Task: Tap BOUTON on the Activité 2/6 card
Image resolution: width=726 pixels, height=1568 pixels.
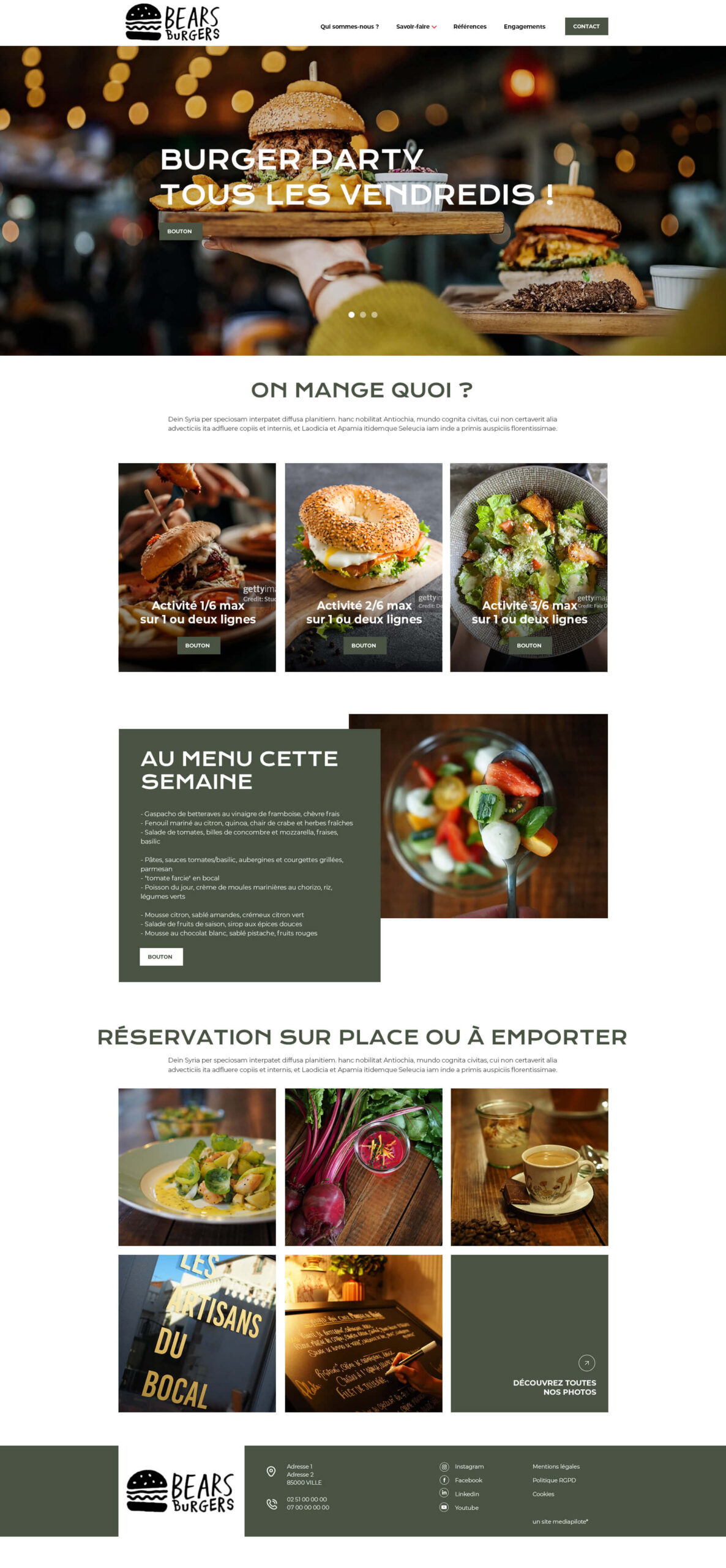Action: coord(364,645)
